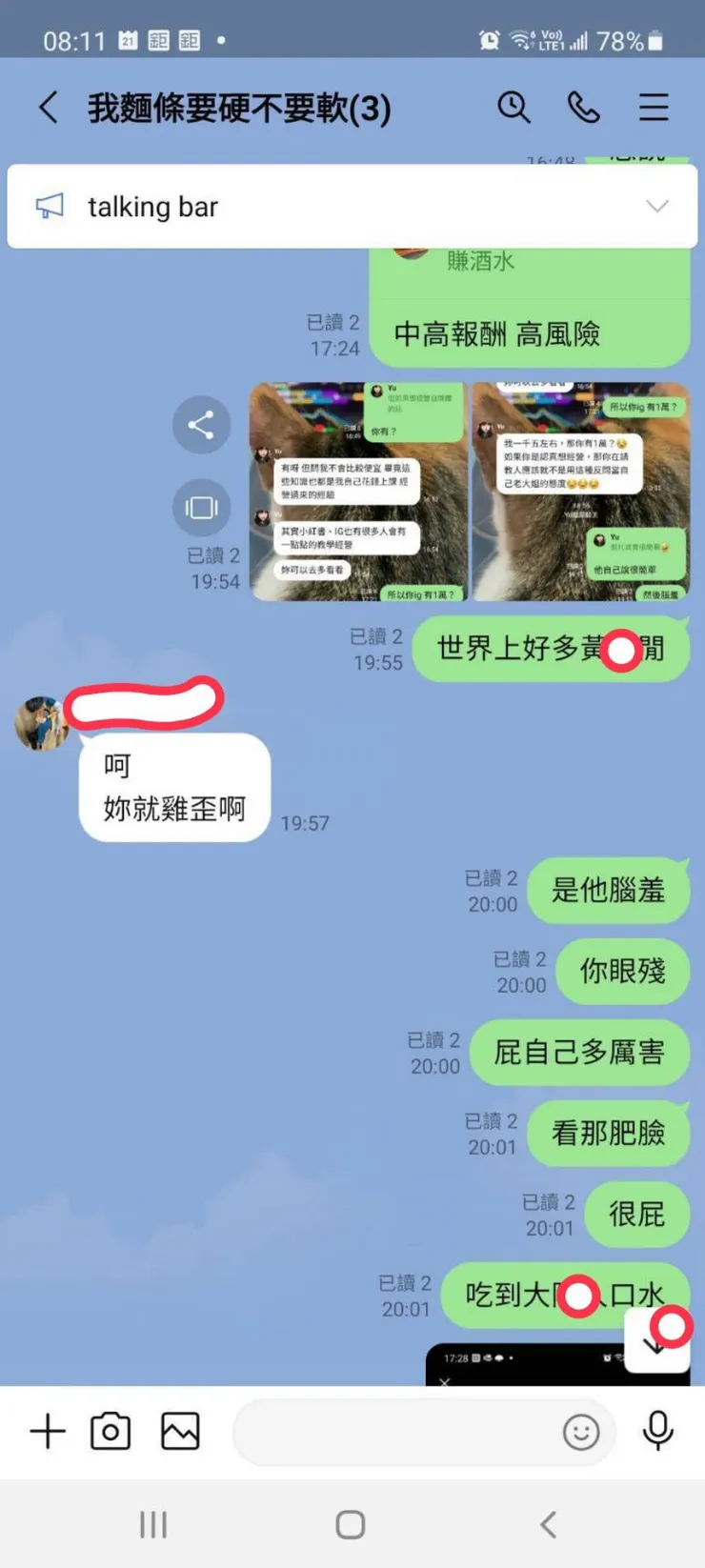Collapse the talking bar announcement

pos(657,206)
